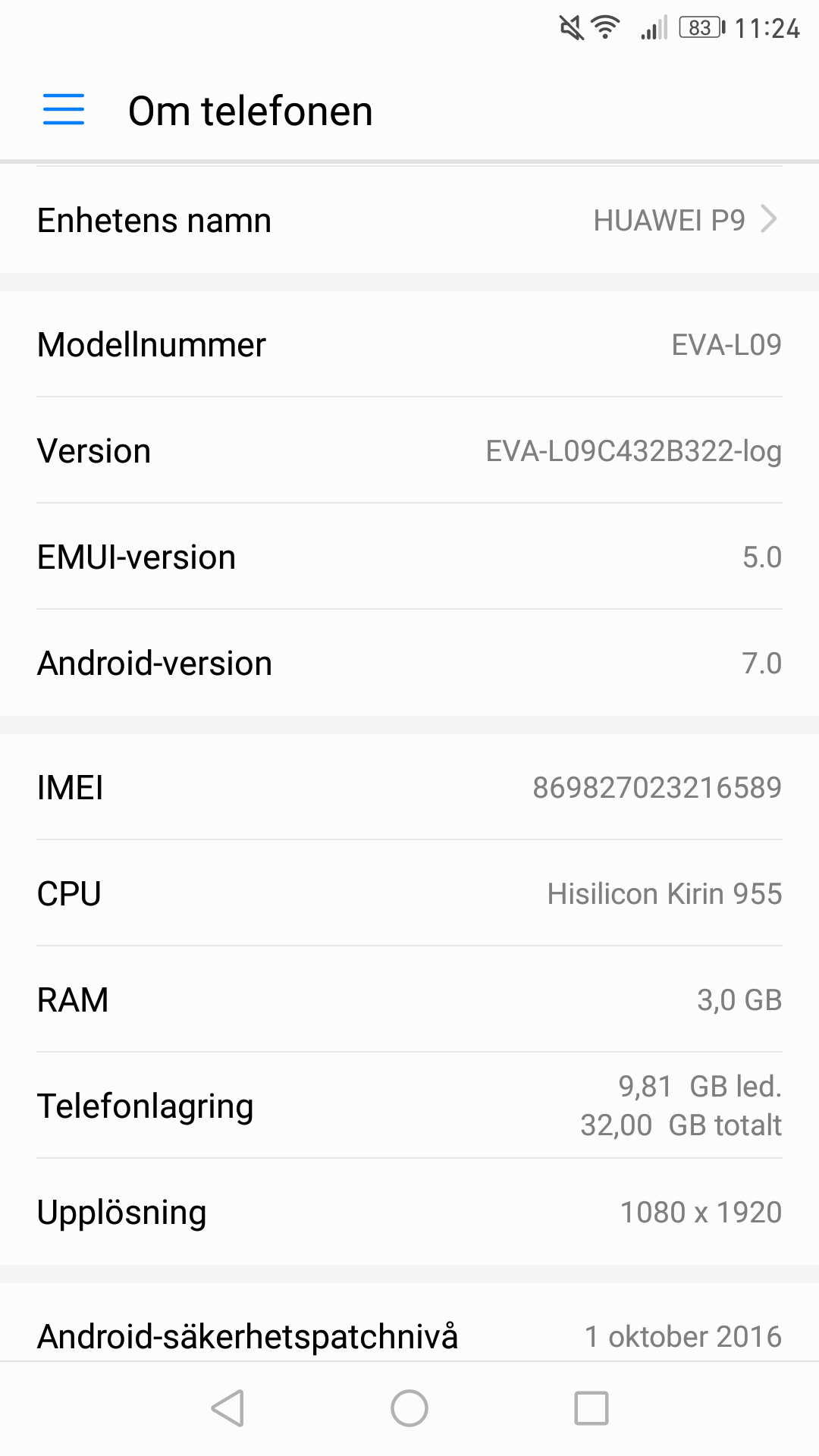Open recent apps with square button
The width and height of the screenshot is (819, 1456).
pos(591,1408)
